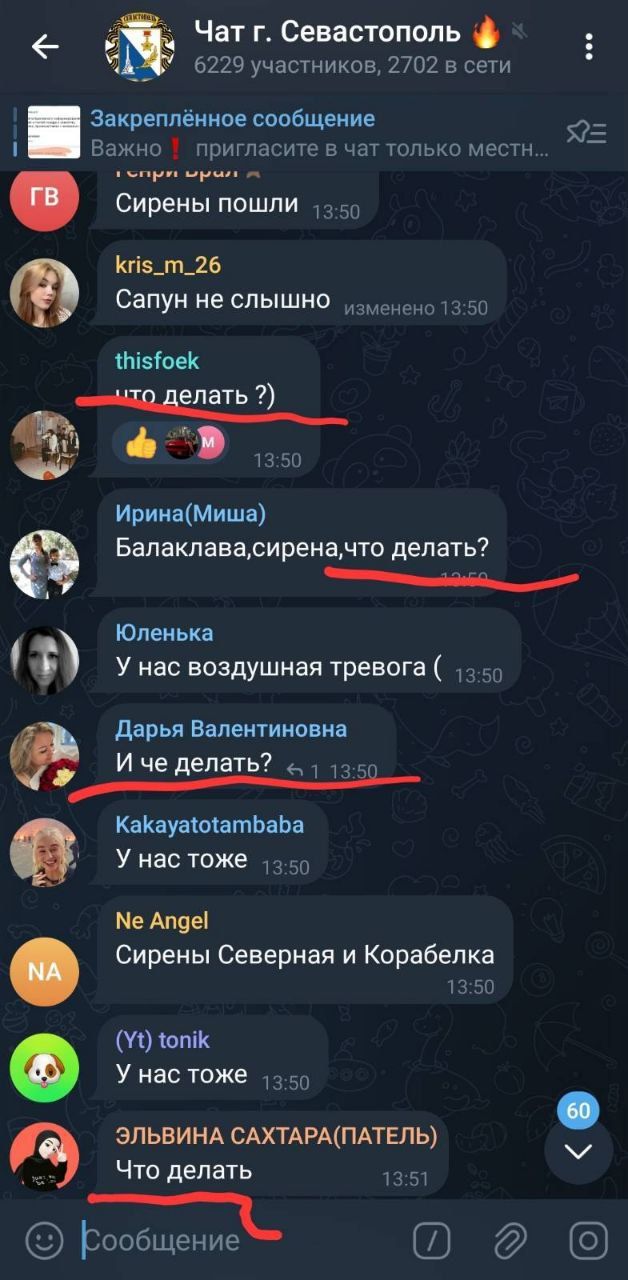Open the bot commands slash button
The image size is (628, 1280).
point(432,1242)
